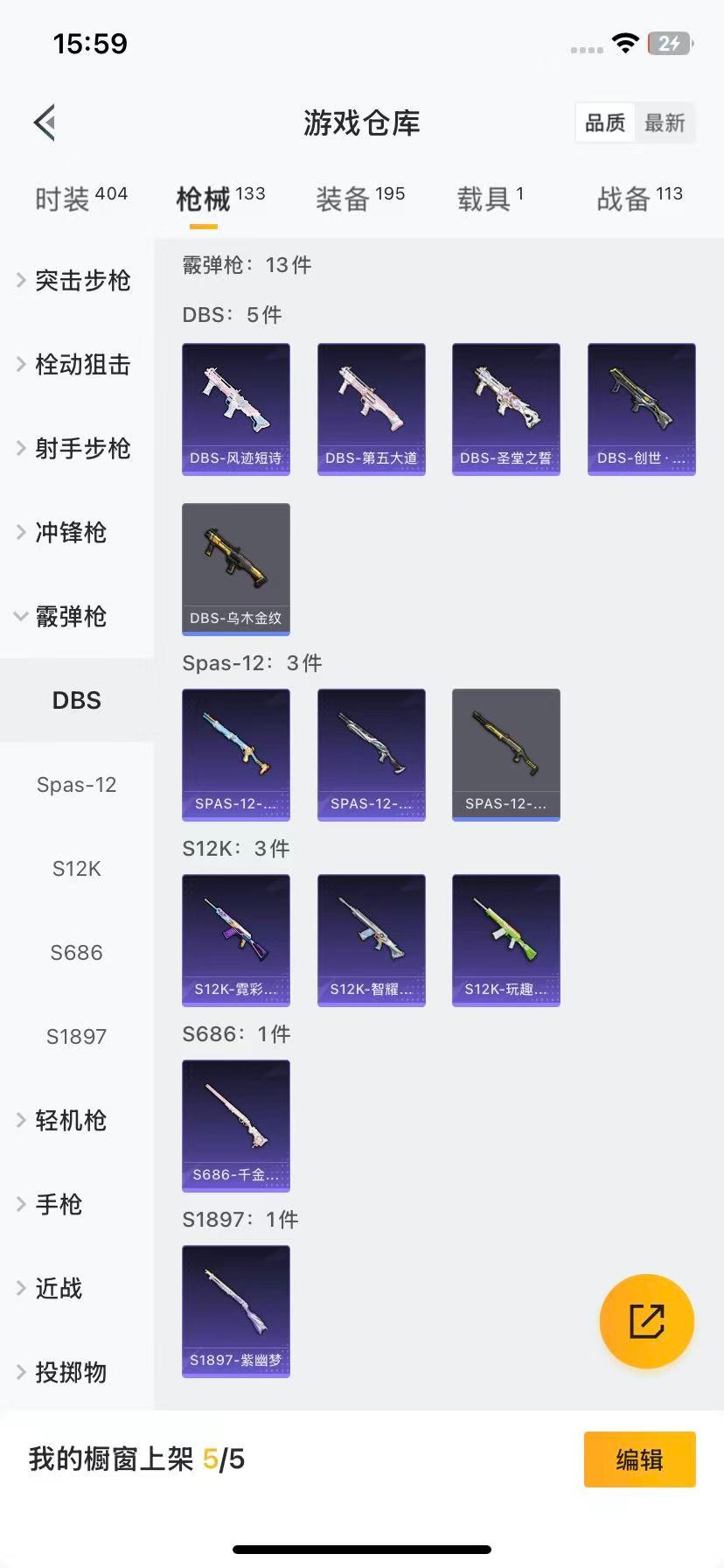The height and width of the screenshot is (1568, 724).
Task: Select the S12K subcategory in sidebar
Action: point(76,869)
